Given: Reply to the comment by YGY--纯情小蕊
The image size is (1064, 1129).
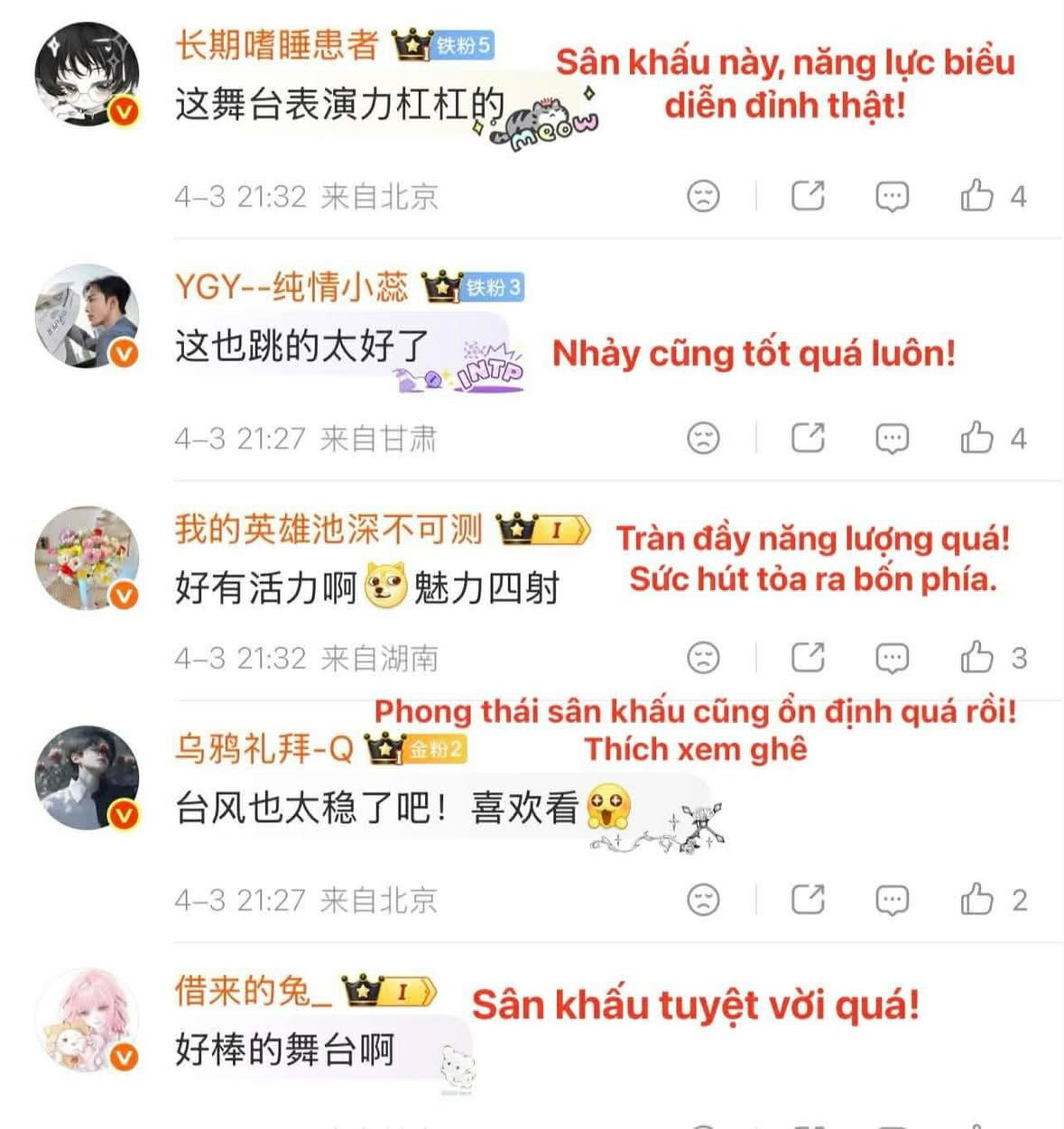Looking at the screenshot, I should 892,439.
